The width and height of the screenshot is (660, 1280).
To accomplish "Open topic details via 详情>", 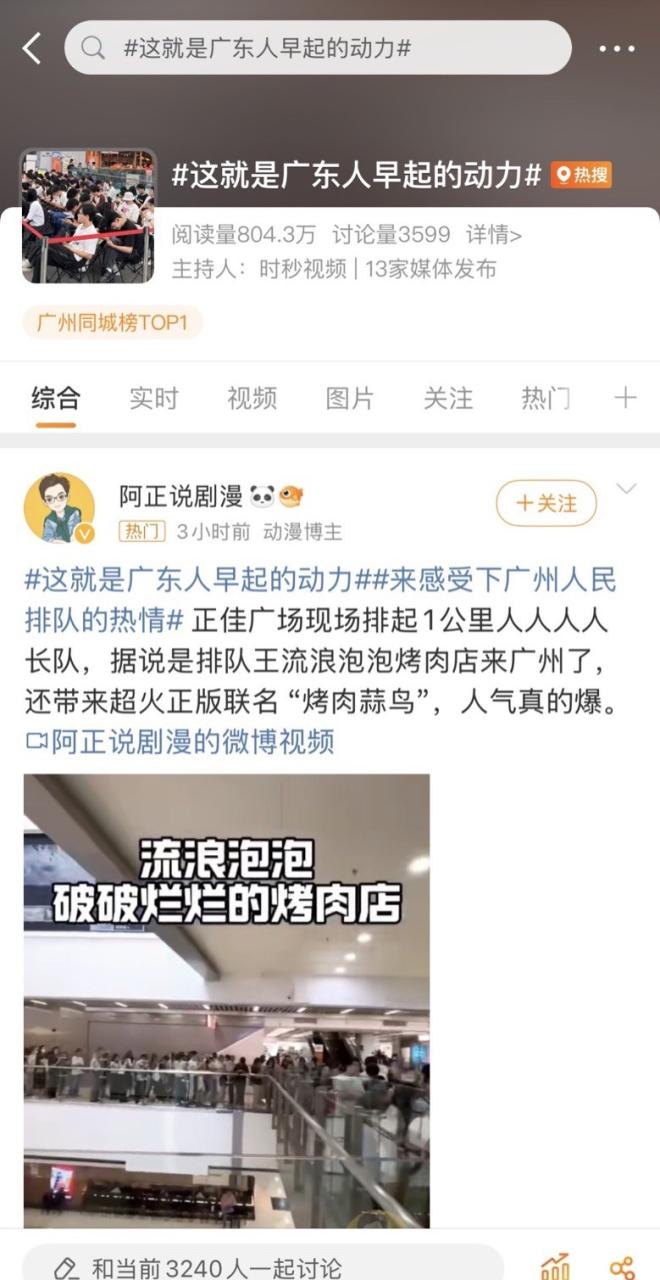I will point(494,235).
